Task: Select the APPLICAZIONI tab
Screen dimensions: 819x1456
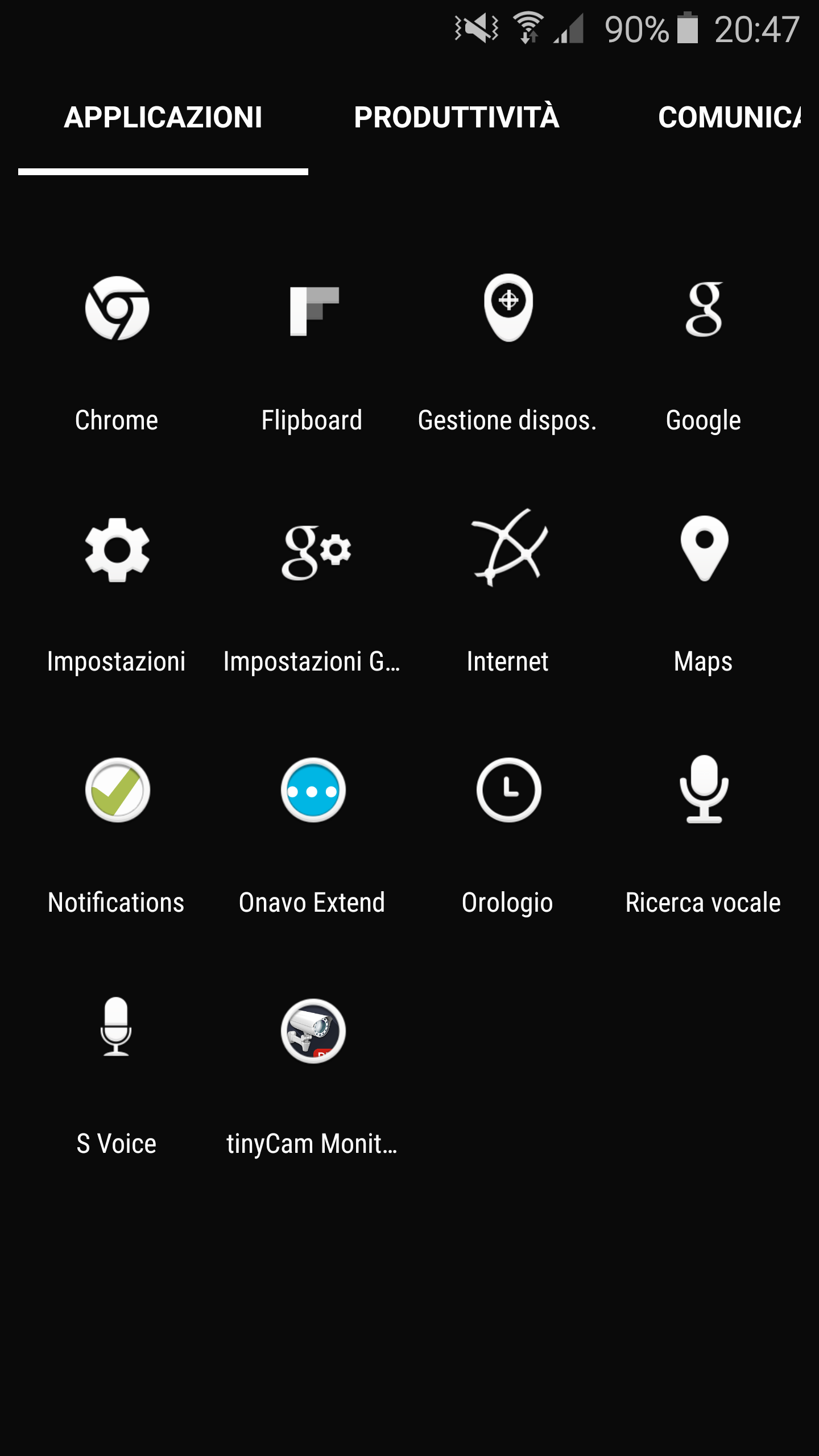Action: tap(163, 118)
